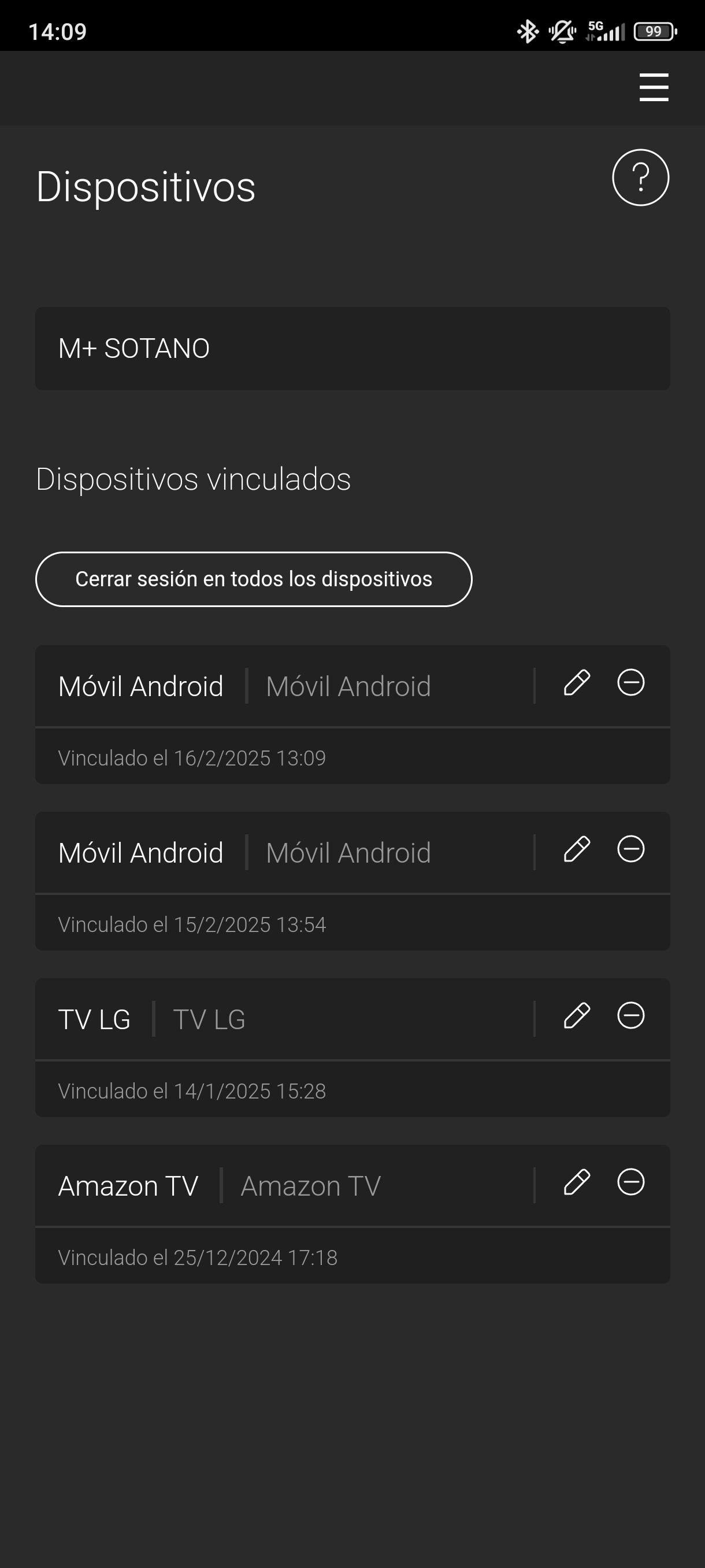Edit the TV LG device name
The image size is (705, 1568).
(x=577, y=1015)
